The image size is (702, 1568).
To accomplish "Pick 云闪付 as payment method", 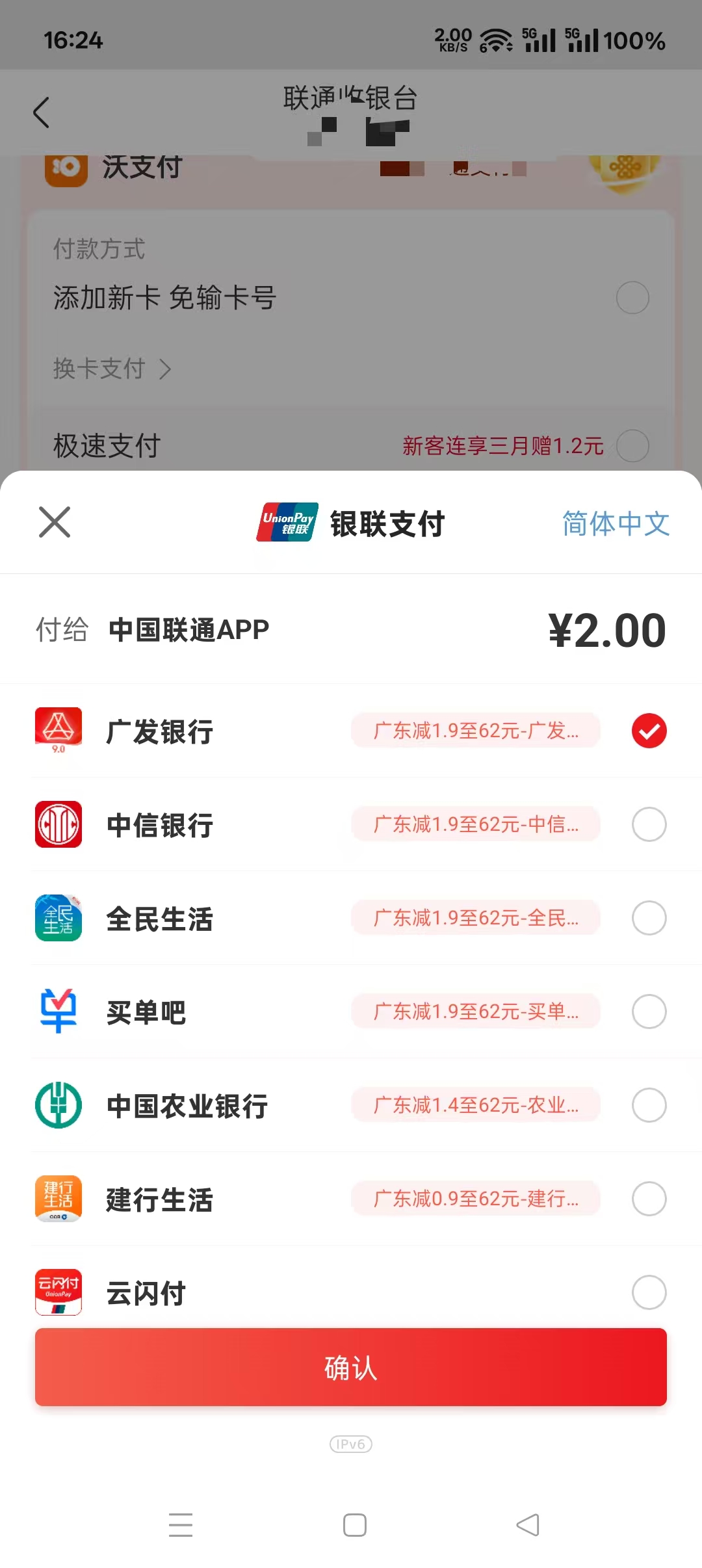I will [351, 1291].
